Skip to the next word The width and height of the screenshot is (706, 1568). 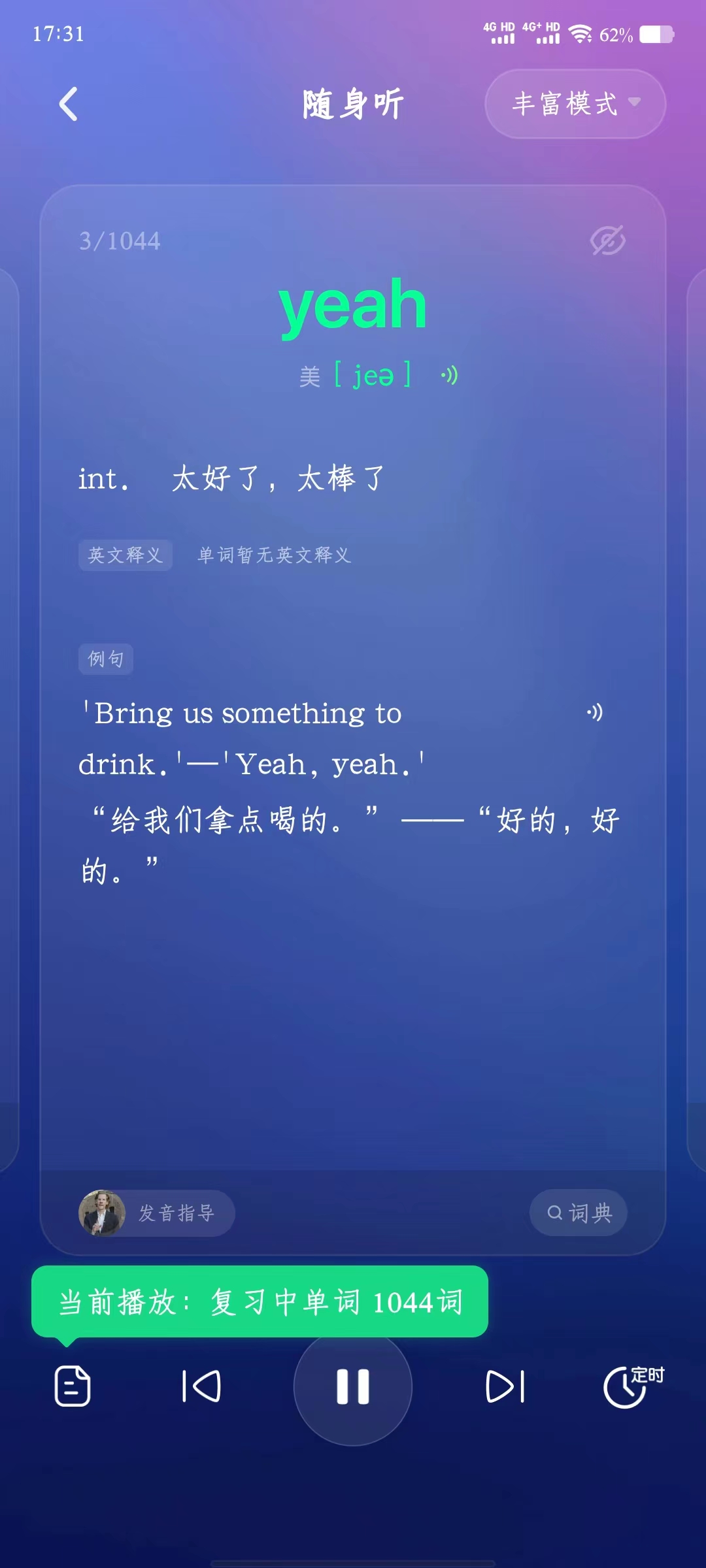pos(505,1386)
